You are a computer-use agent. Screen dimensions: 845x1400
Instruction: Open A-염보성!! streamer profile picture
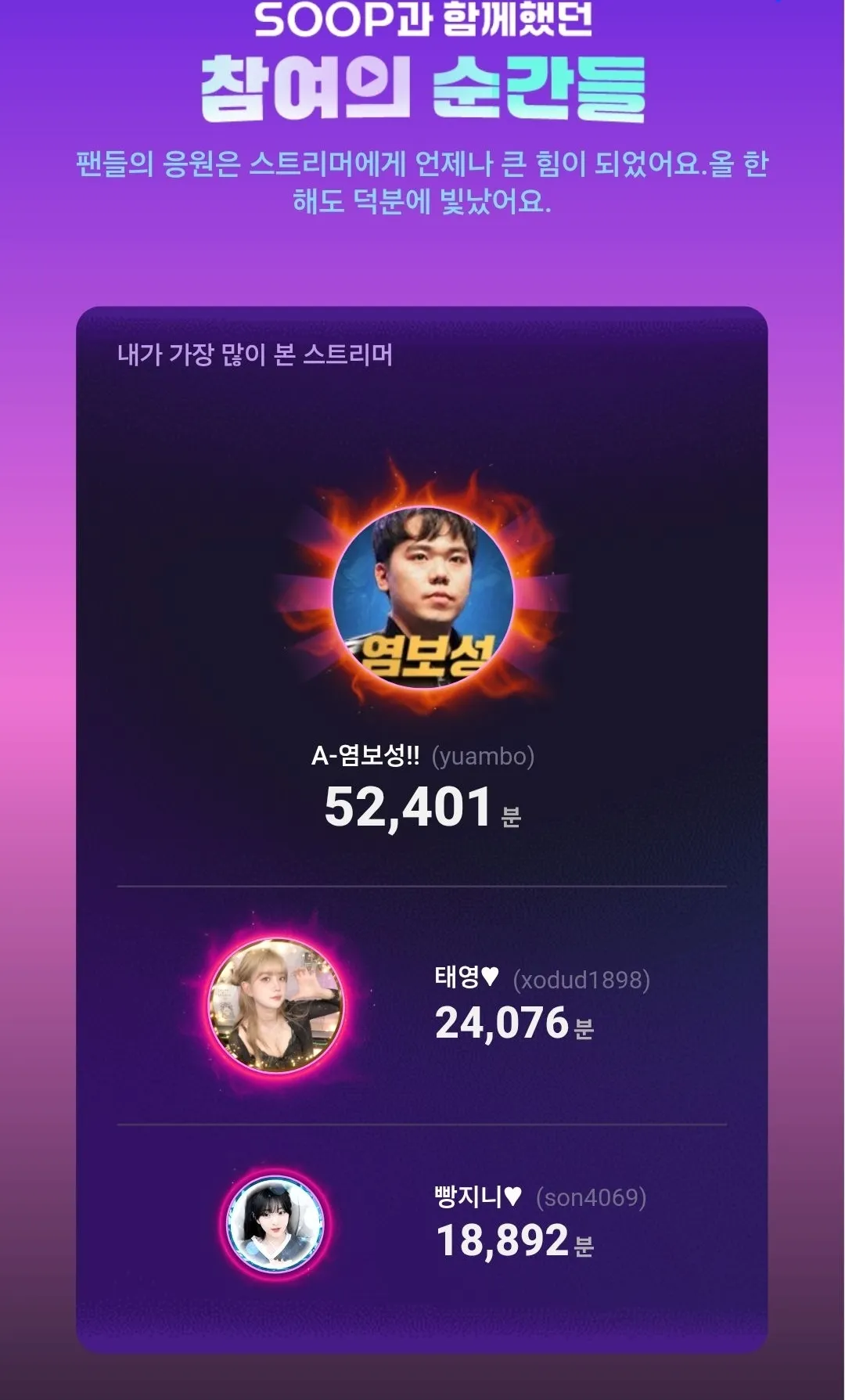click(x=422, y=597)
